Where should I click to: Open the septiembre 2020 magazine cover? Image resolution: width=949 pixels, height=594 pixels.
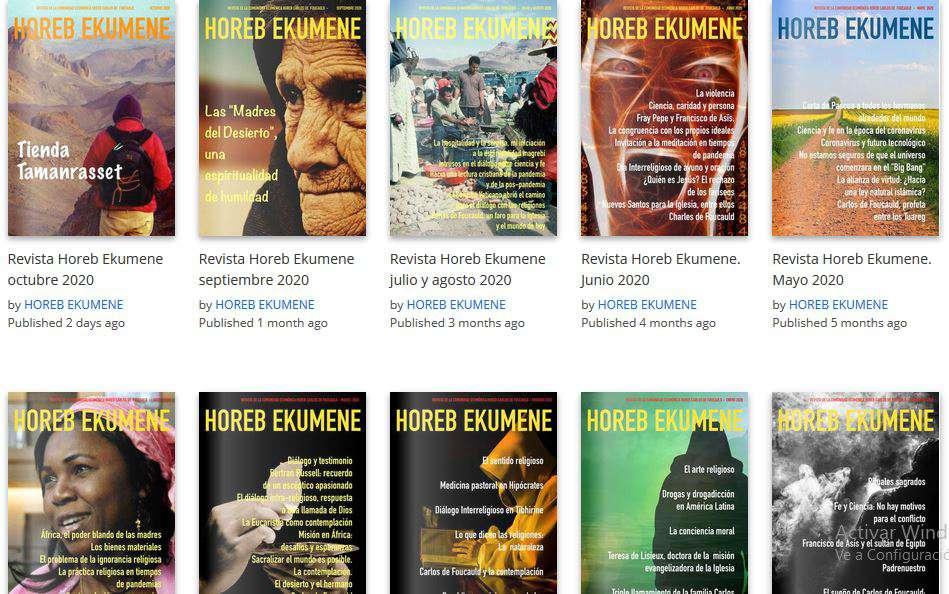tap(282, 118)
